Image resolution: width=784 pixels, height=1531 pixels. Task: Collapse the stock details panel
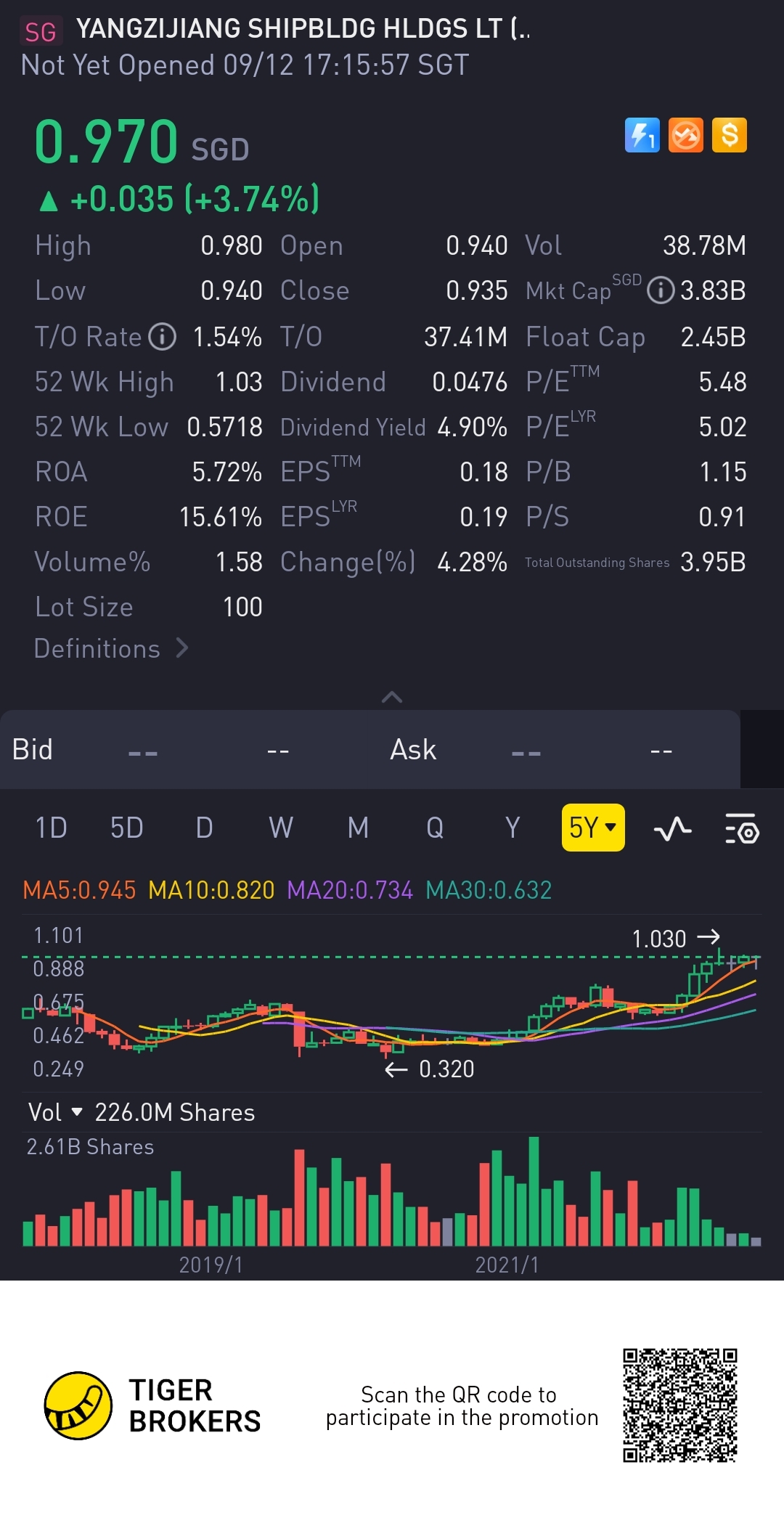point(392,697)
